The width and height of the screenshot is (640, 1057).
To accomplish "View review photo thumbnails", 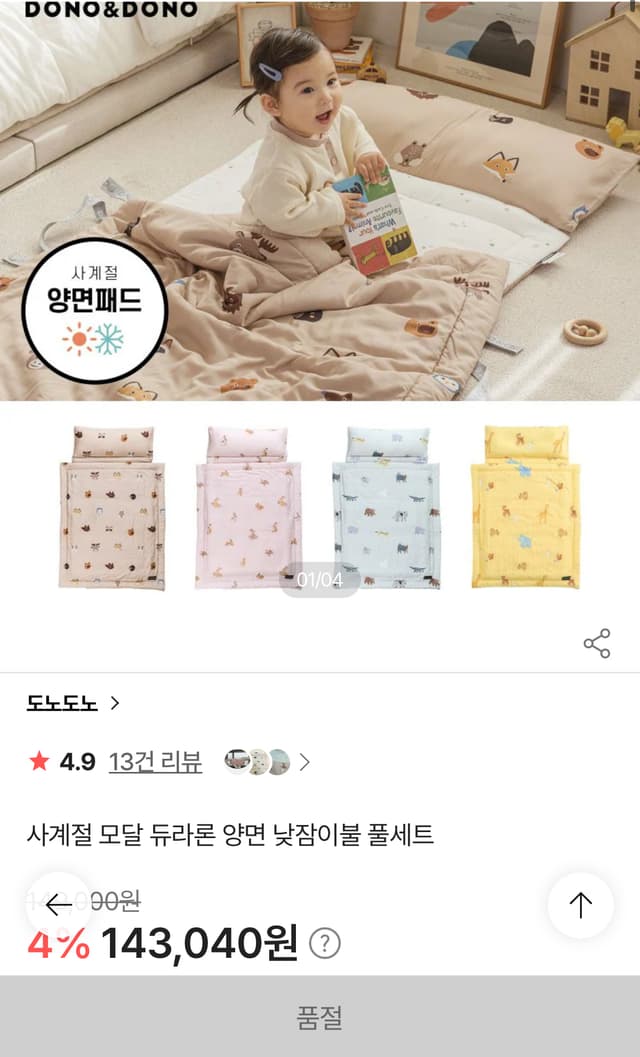I will tap(266, 762).
